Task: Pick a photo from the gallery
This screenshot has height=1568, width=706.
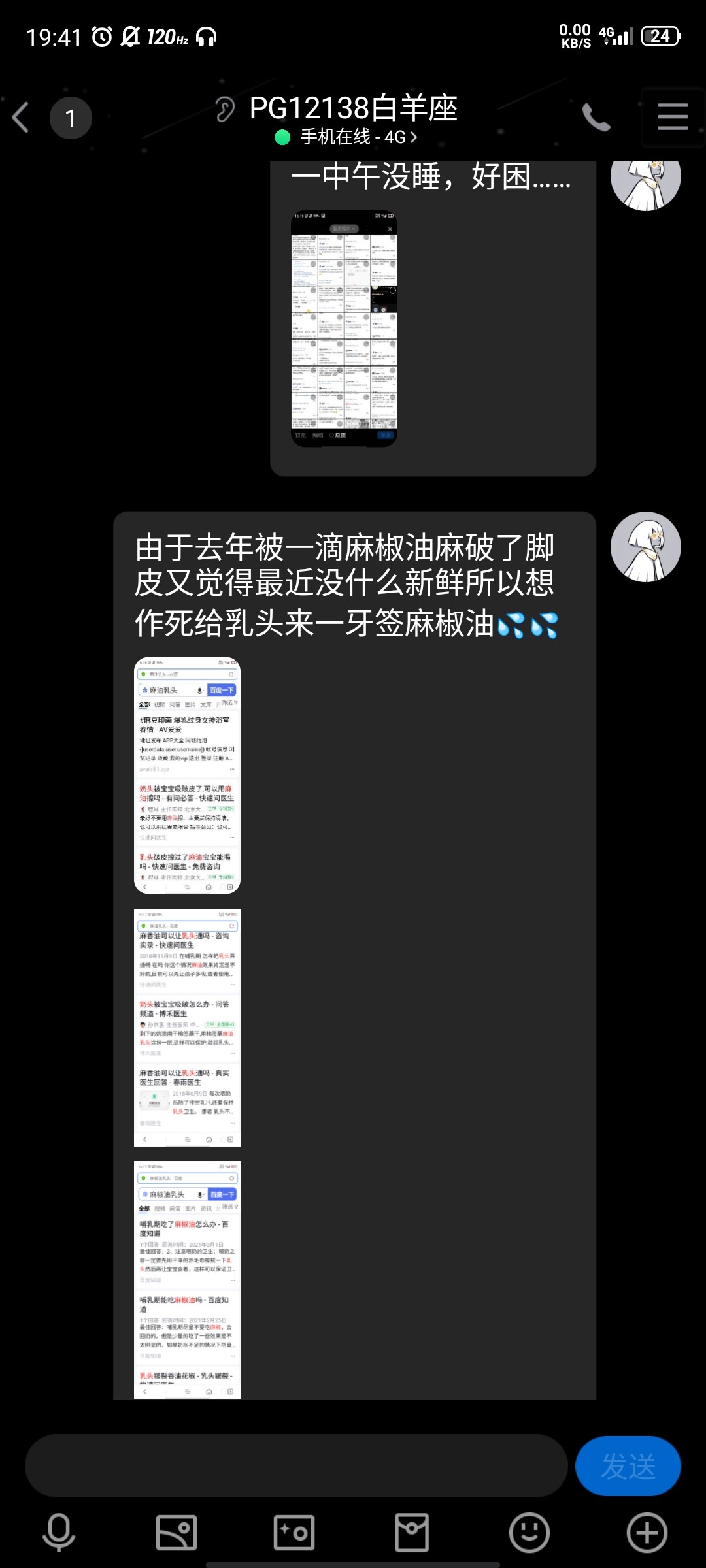Action: coord(176,1532)
